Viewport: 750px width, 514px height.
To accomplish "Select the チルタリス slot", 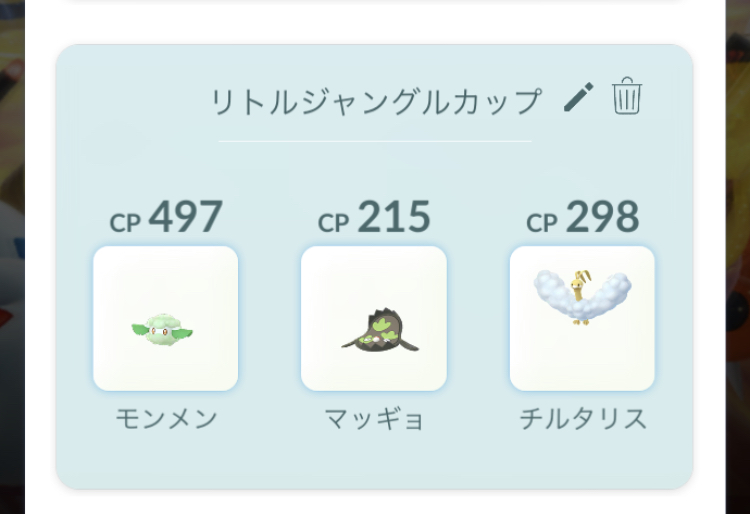I will [582, 318].
